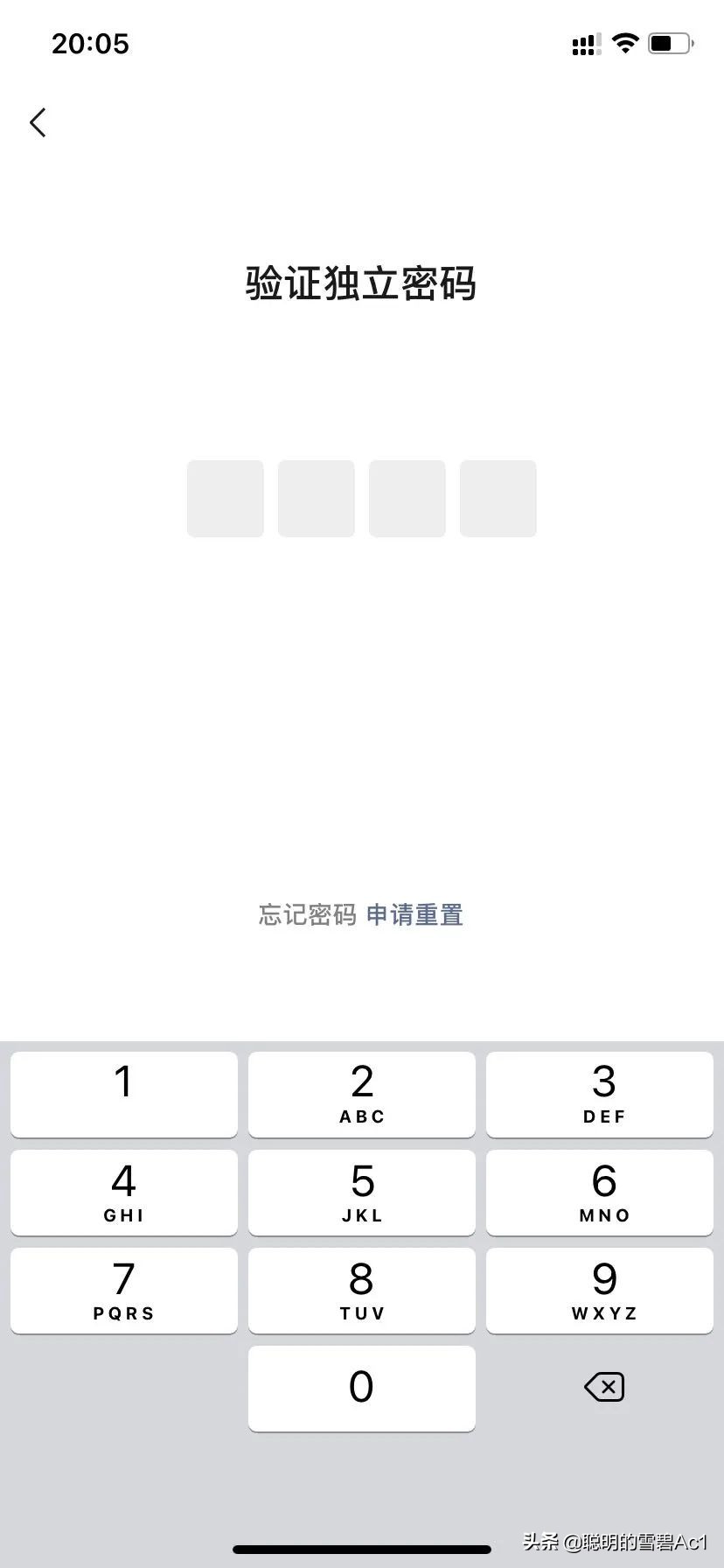Go back with the top-left arrow
724x1568 pixels.
click(x=38, y=122)
